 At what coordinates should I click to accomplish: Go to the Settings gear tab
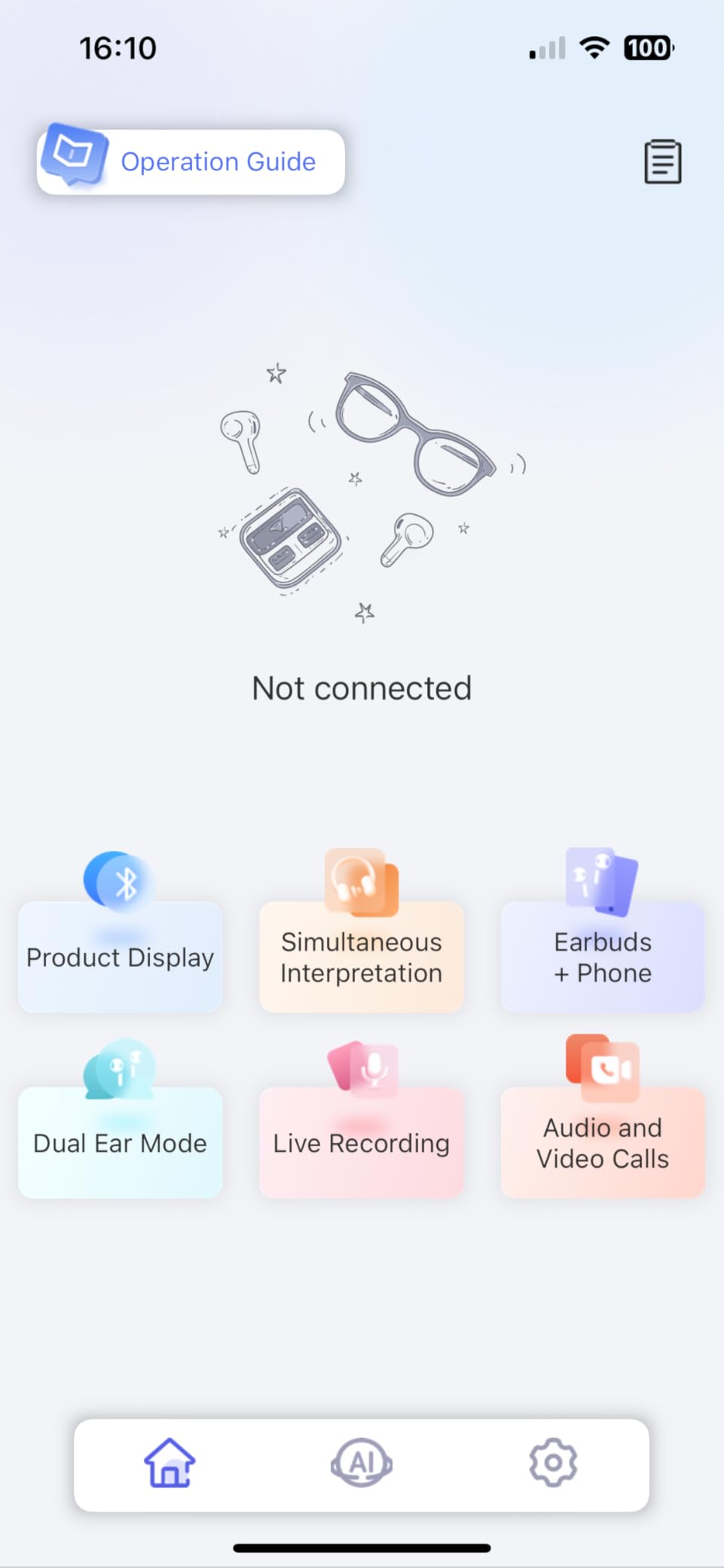point(553,1463)
